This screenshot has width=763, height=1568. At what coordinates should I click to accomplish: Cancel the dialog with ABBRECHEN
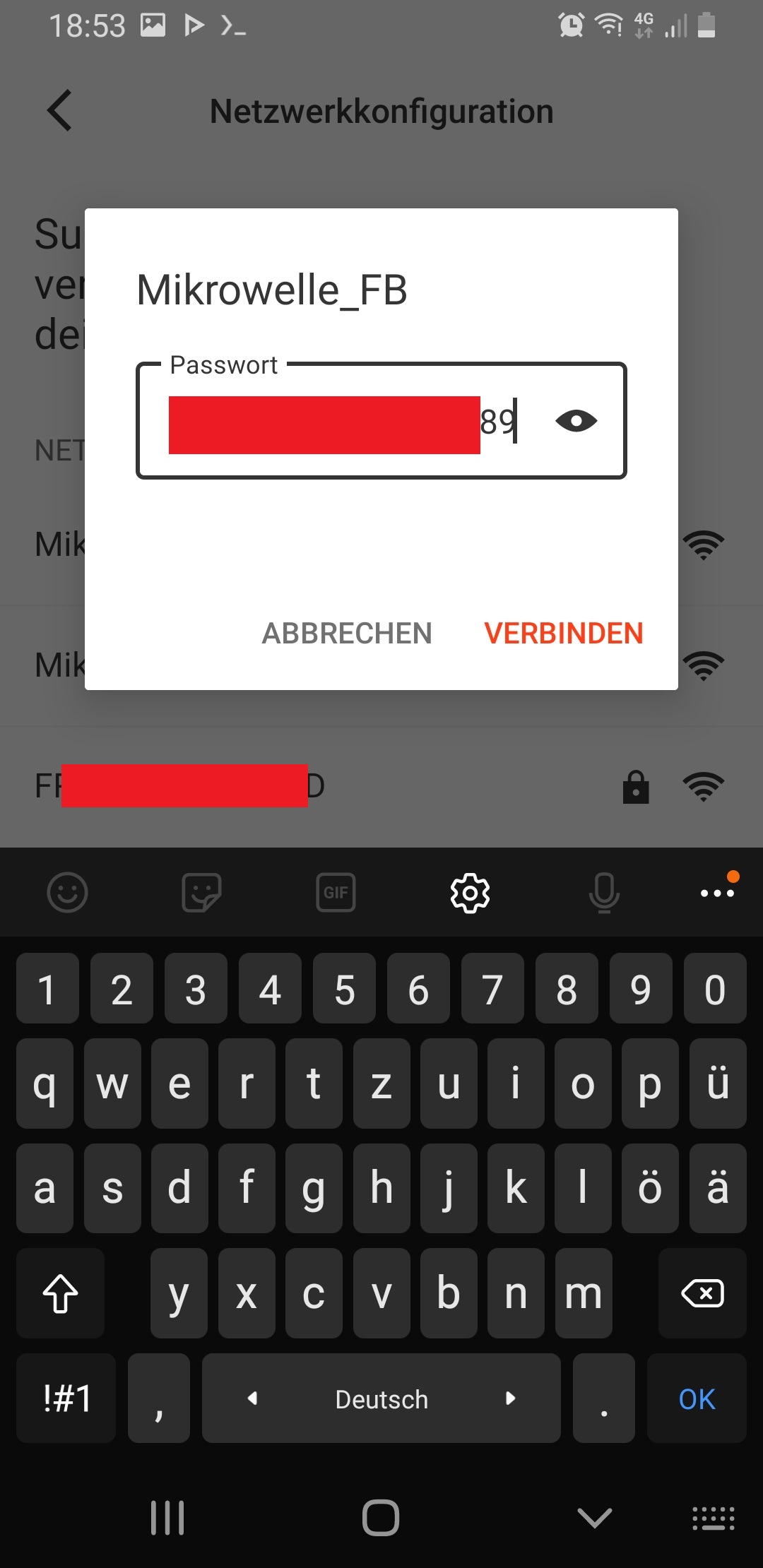[347, 634]
